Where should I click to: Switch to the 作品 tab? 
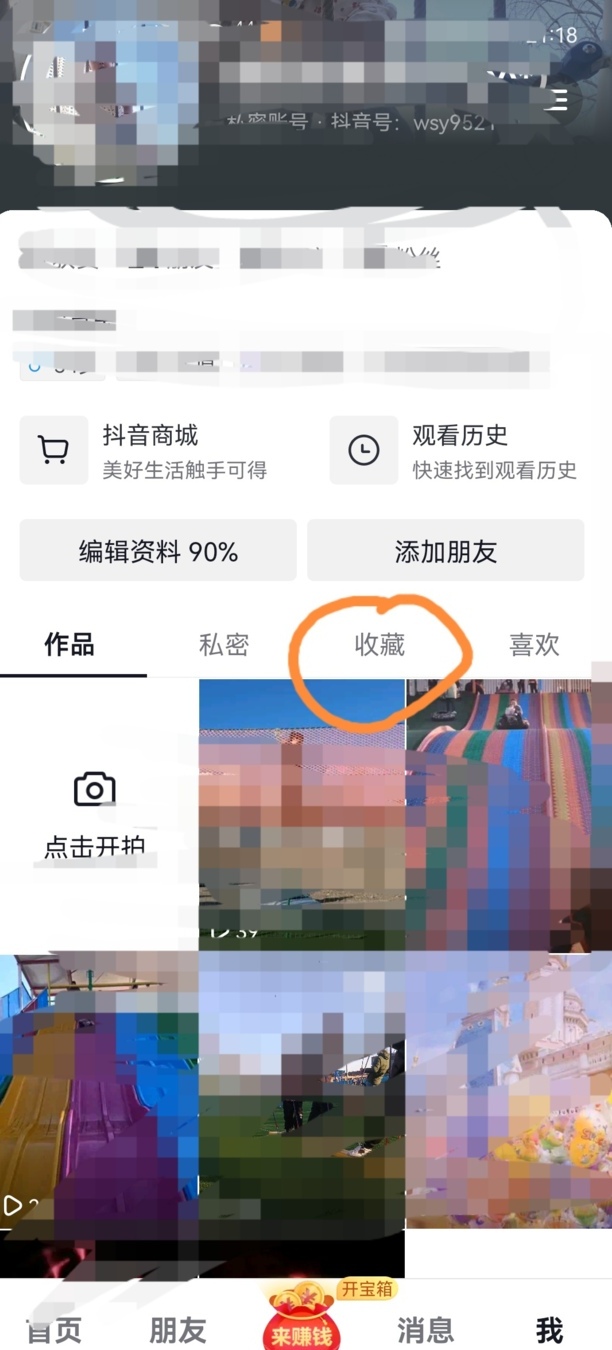click(x=70, y=645)
